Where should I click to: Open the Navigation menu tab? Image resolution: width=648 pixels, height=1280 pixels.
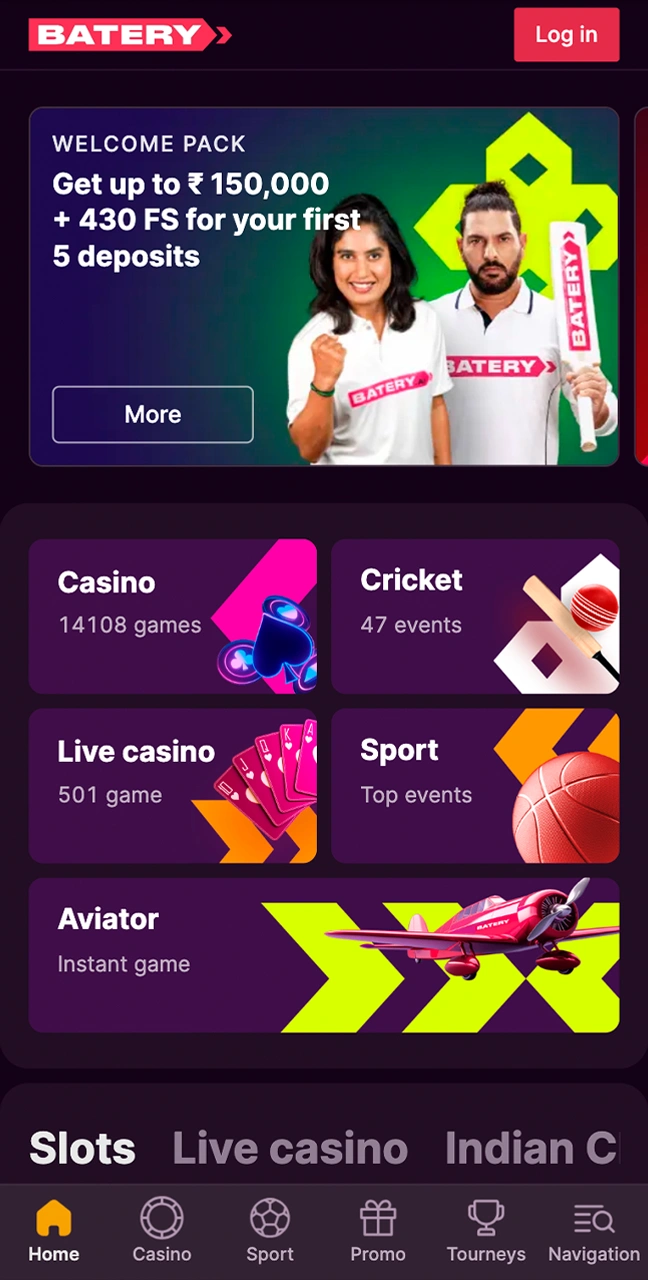tap(594, 1231)
